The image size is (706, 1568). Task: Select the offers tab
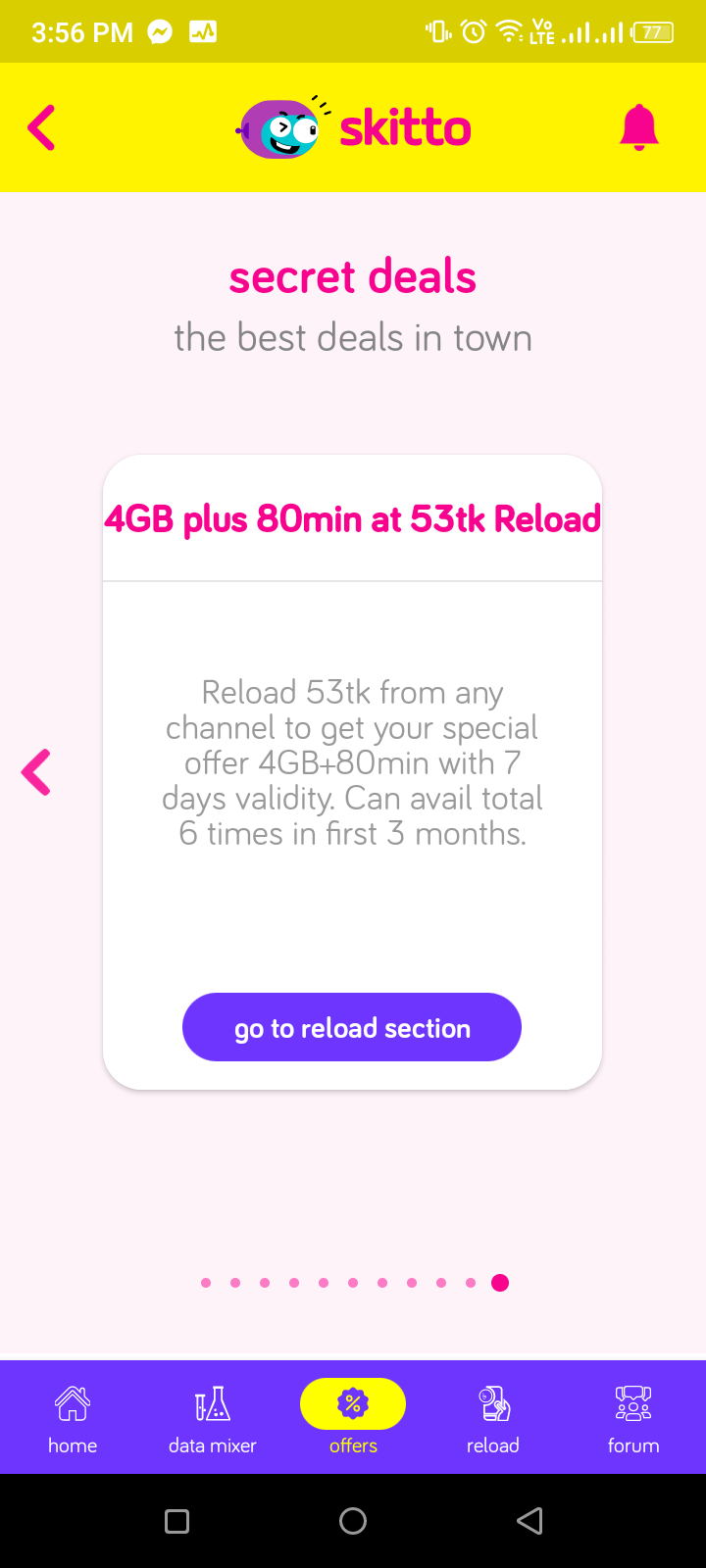(x=353, y=1419)
